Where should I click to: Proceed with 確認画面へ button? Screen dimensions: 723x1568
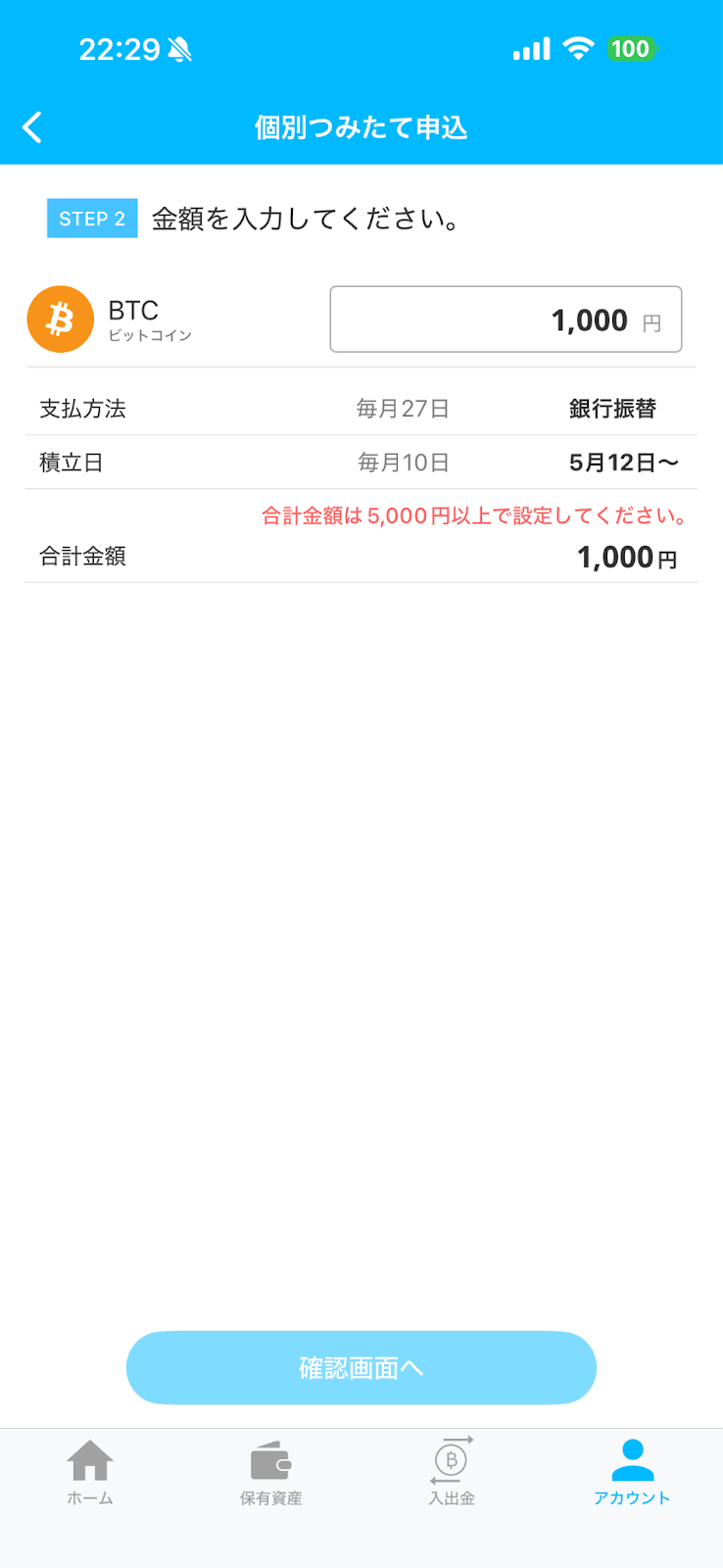[361, 1367]
